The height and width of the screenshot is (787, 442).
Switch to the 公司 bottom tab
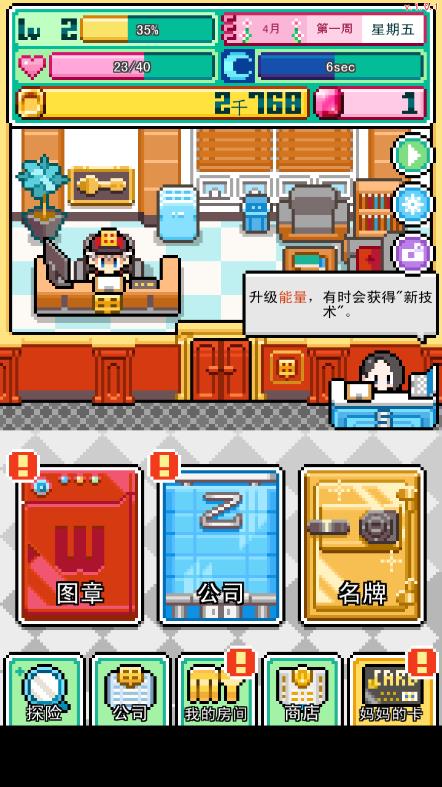pos(130,690)
